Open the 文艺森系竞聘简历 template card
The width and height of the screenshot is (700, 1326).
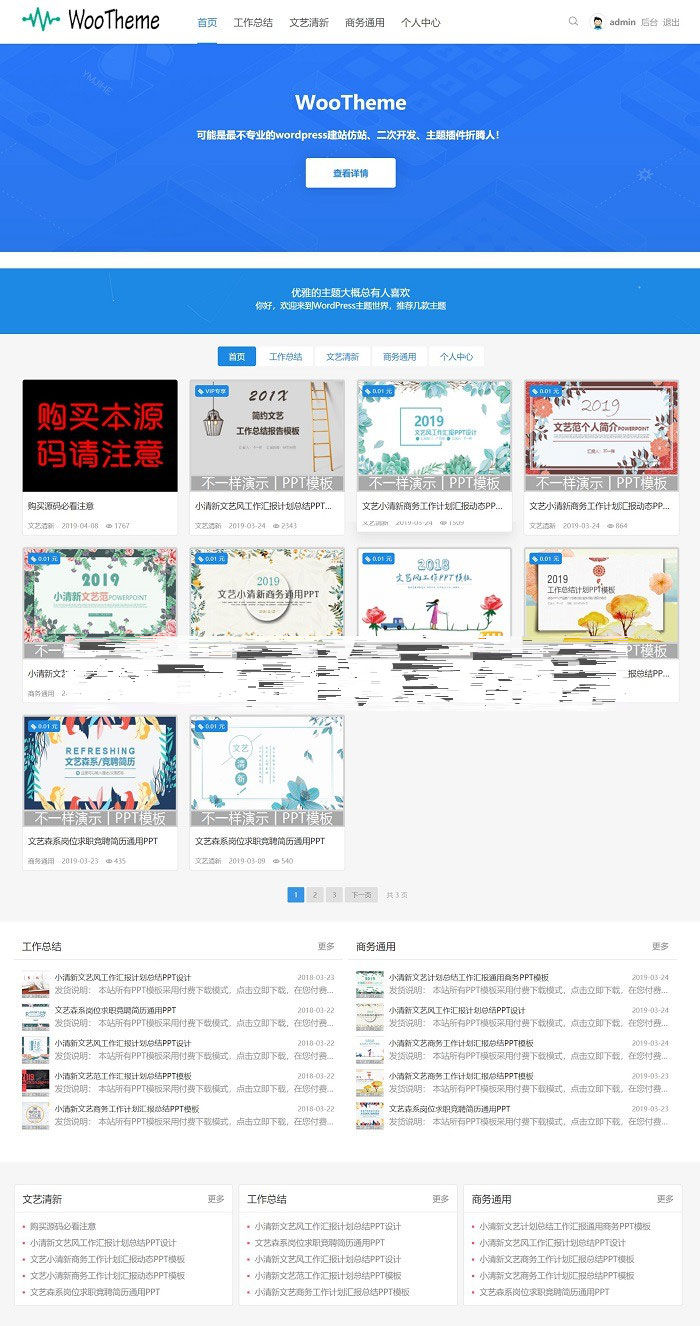point(100,770)
